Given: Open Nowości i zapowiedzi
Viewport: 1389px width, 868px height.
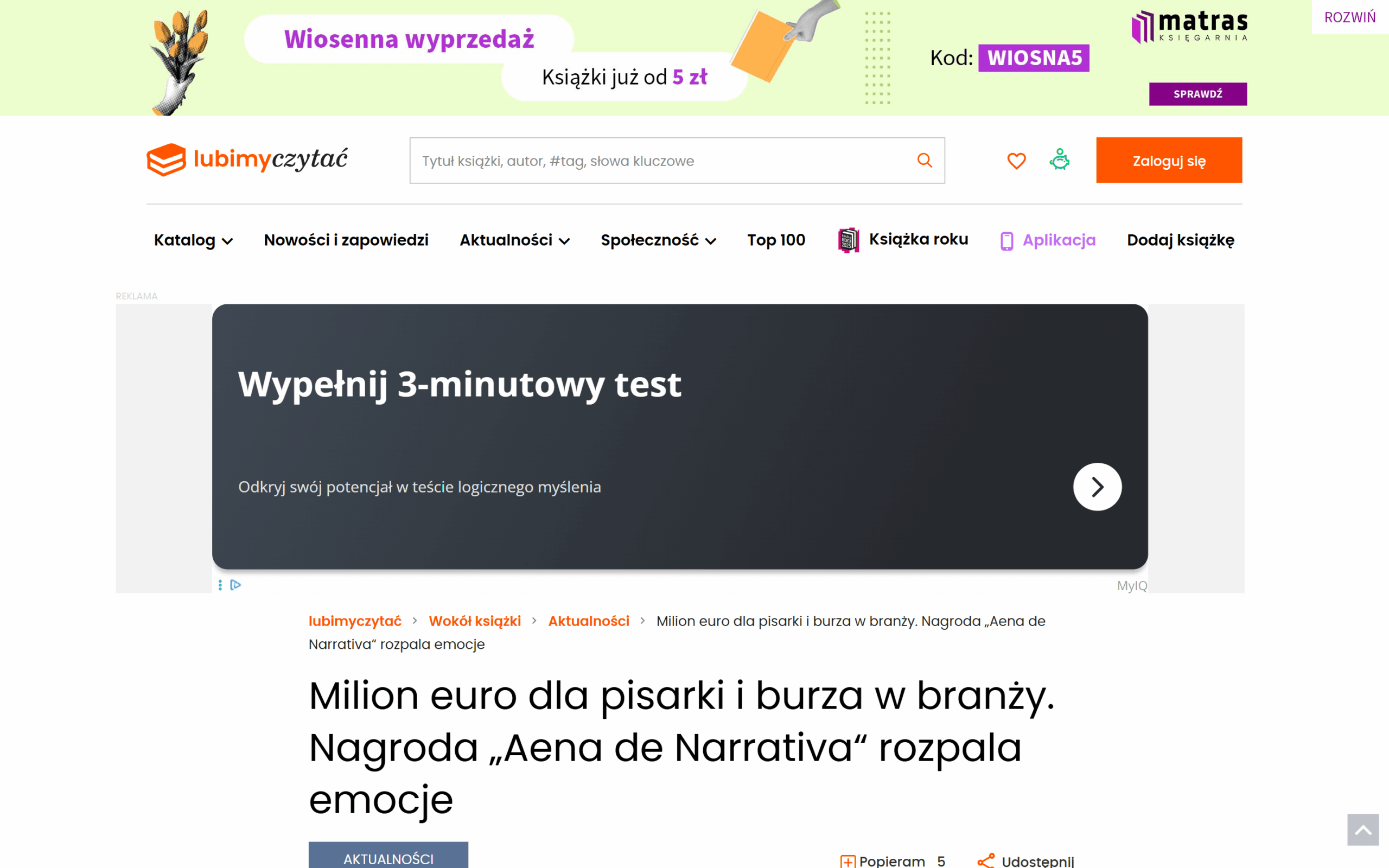Looking at the screenshot, I should pos(346,240).
